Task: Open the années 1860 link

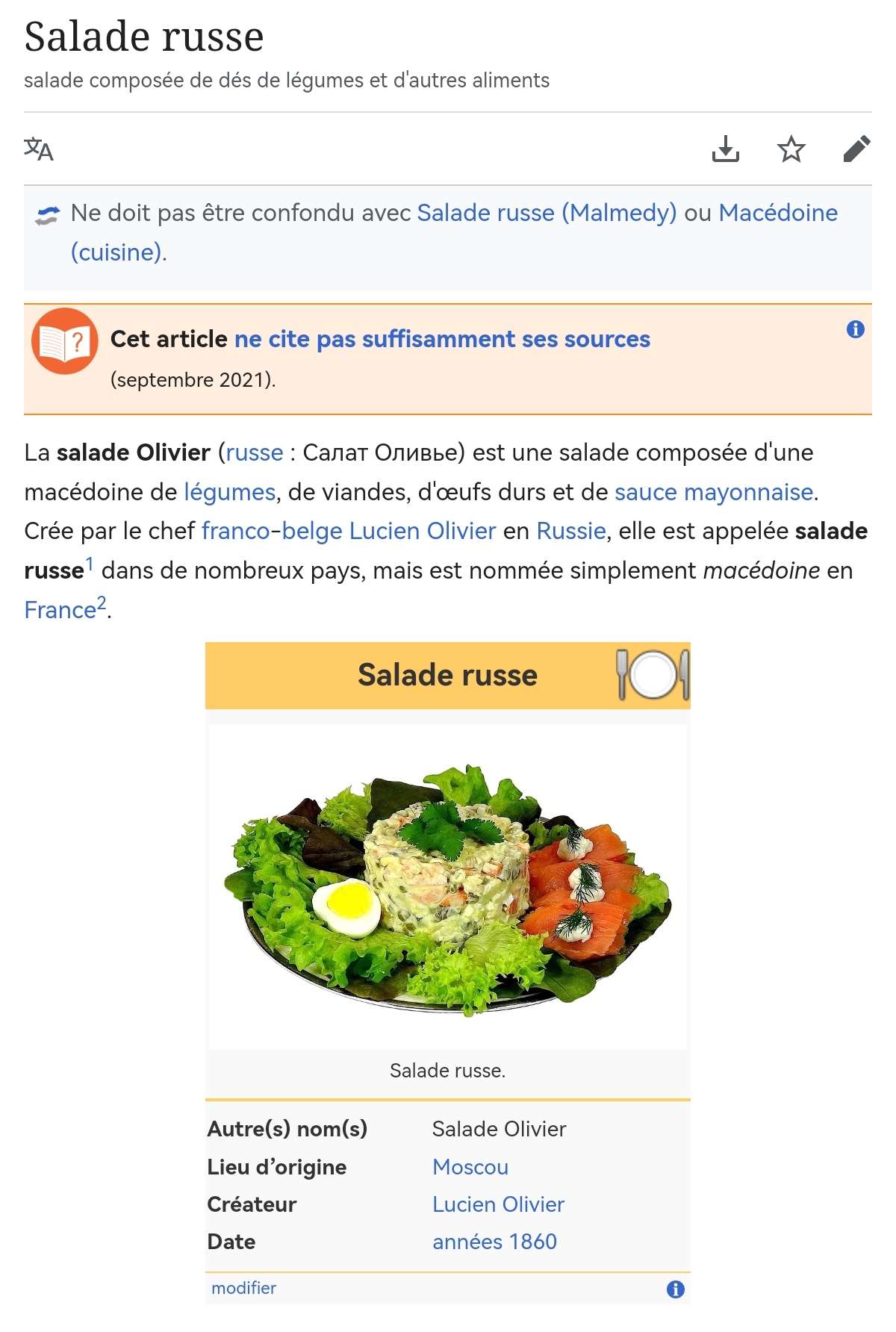Action: click(494, 1242)
